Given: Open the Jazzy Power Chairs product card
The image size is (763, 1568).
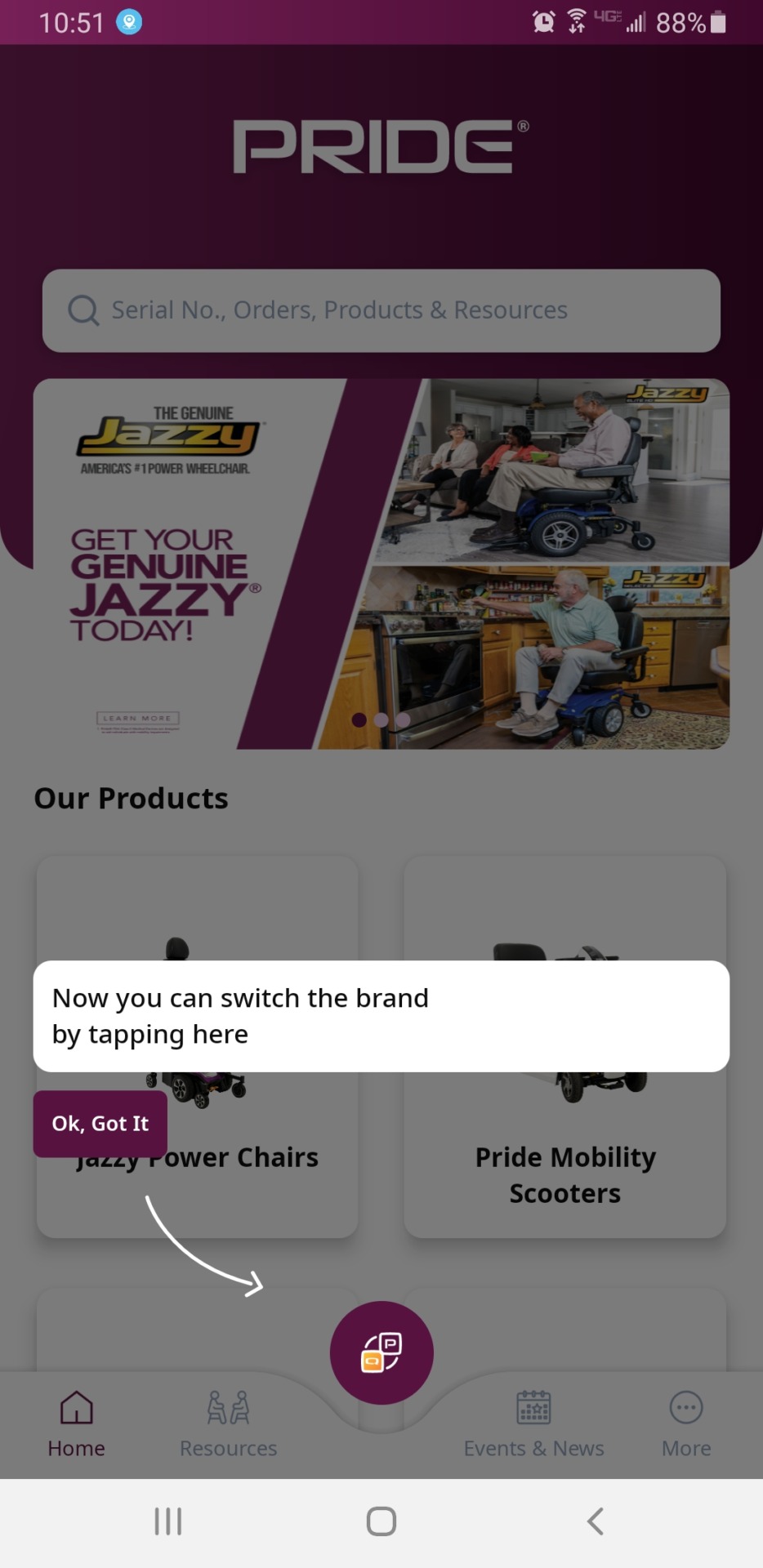Looking at the screenshot, I should 198,1047.
